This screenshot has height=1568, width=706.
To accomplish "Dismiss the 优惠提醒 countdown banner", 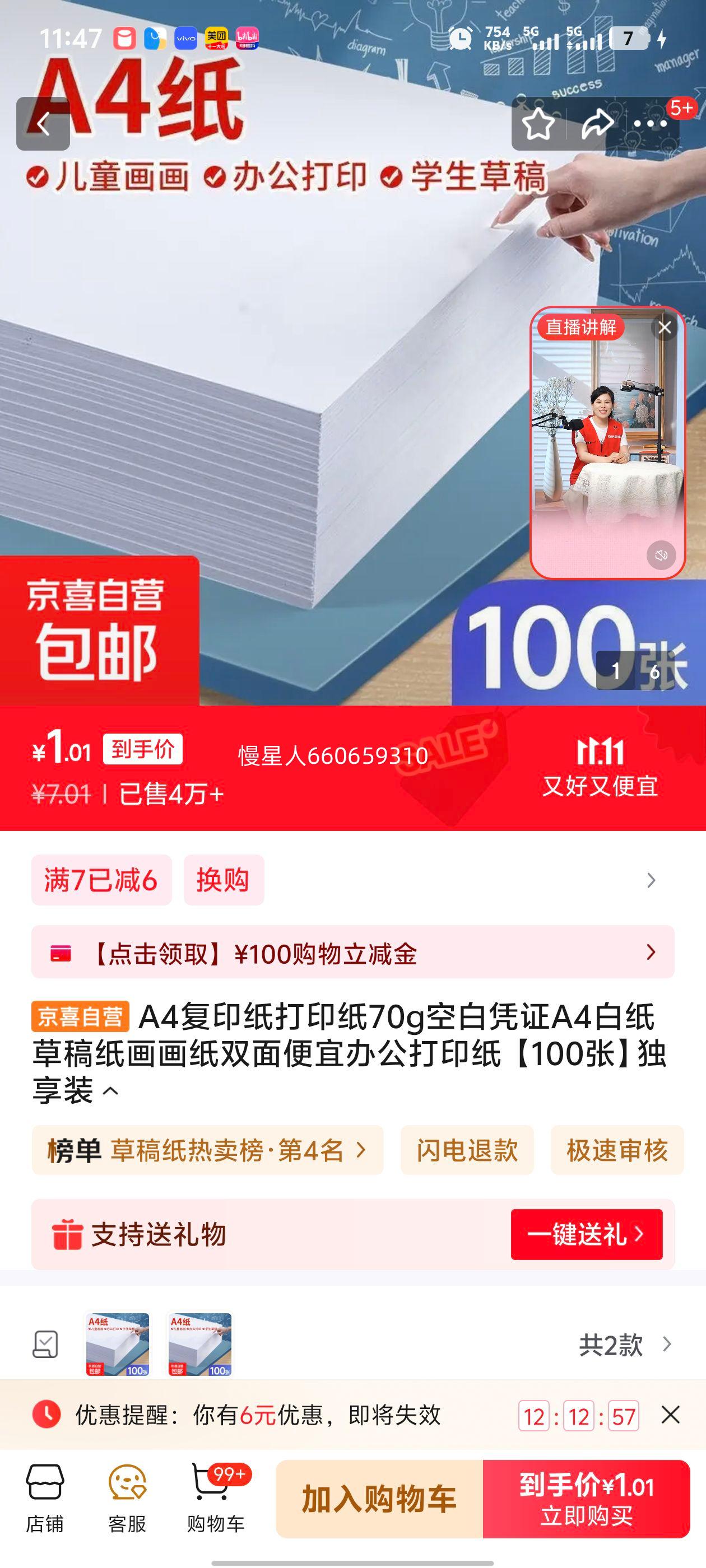I will tap(670, 1415).
